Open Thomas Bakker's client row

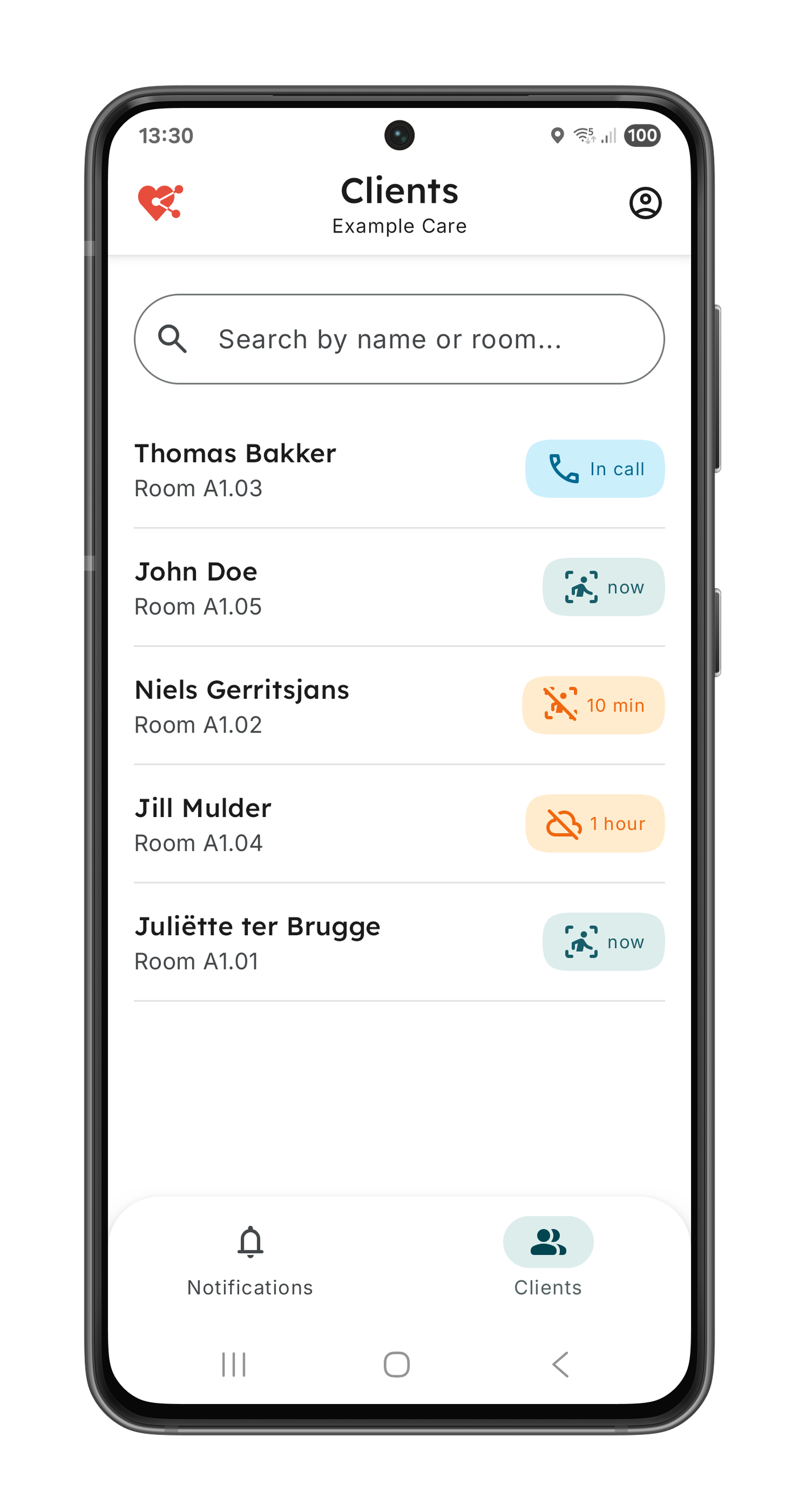pyautogui.click(x=293, y=469)
